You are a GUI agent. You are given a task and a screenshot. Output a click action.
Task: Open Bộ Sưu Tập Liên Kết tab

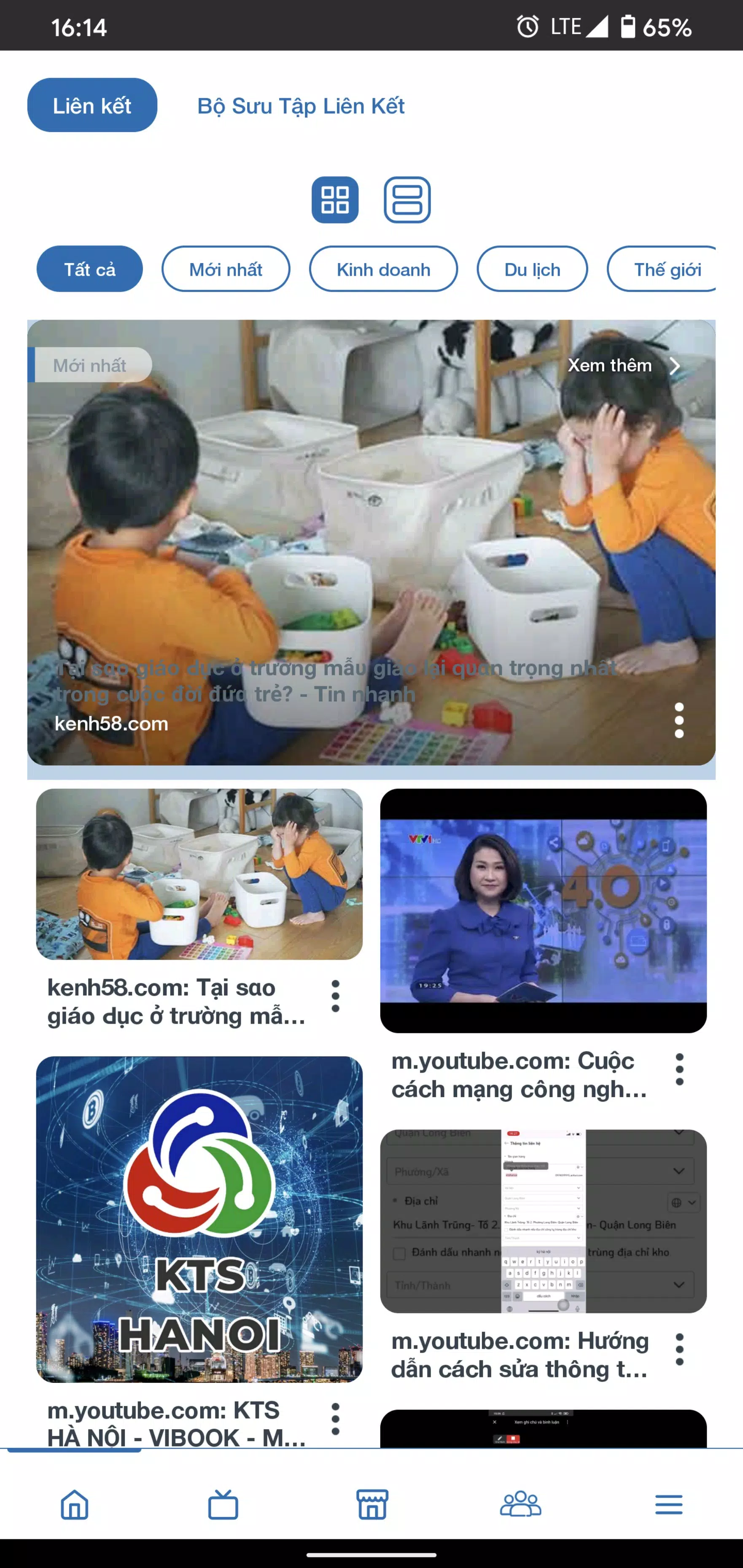coord(301,106)
